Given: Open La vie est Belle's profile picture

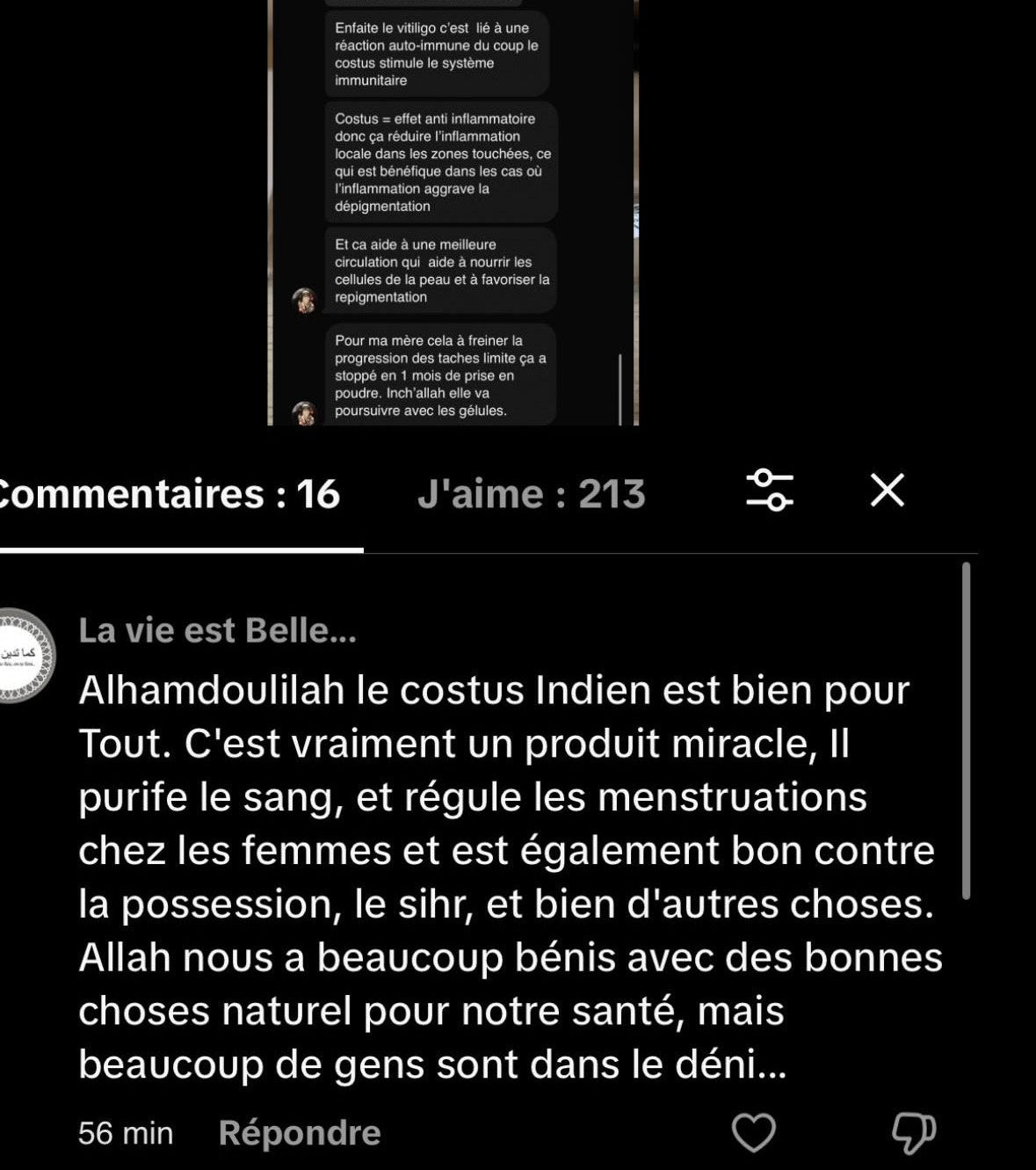Looking at the screenshot, I should (26, 656).
